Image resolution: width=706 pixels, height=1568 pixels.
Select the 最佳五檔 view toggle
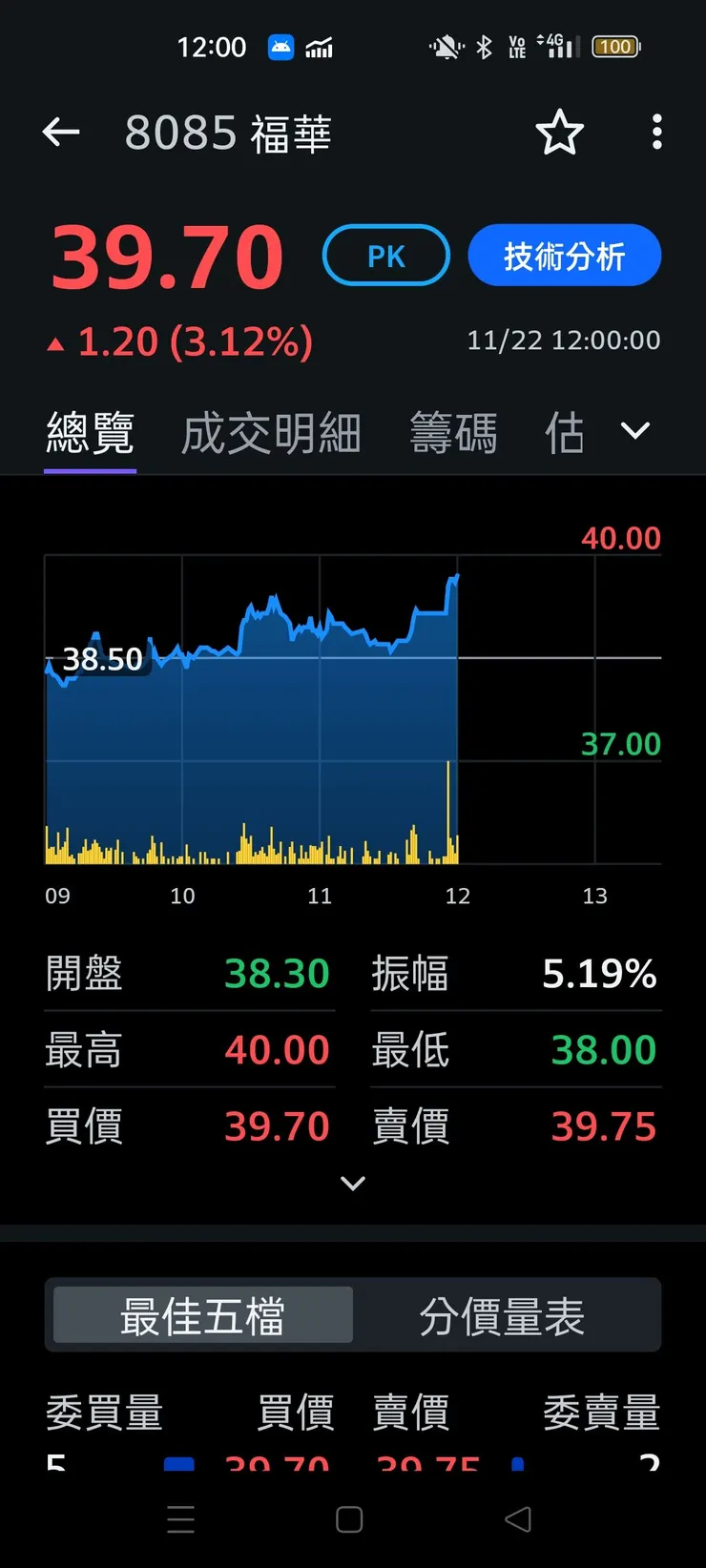[200, 1313]
